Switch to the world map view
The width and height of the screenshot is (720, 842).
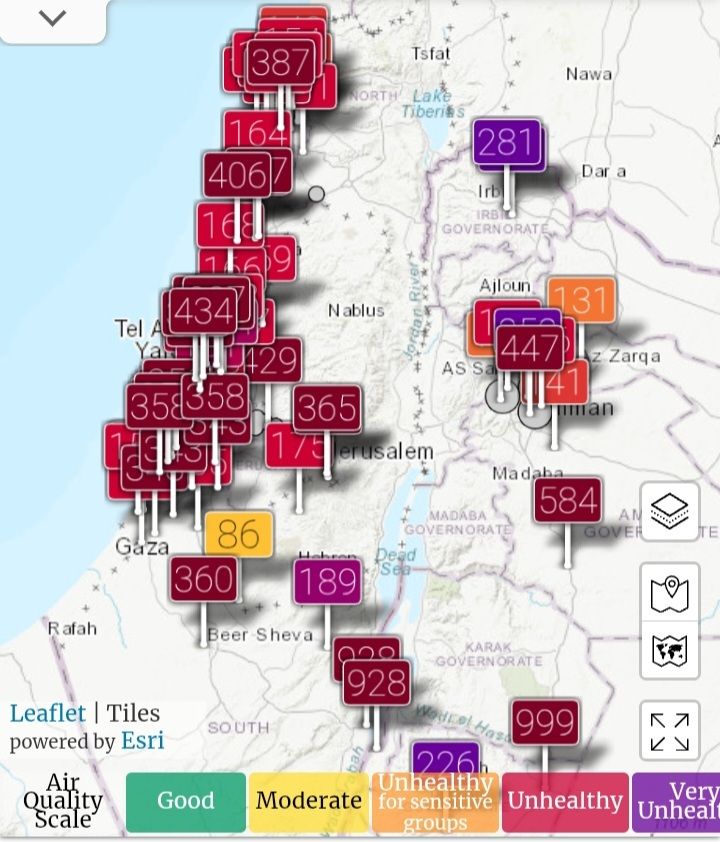pos(669,651)
